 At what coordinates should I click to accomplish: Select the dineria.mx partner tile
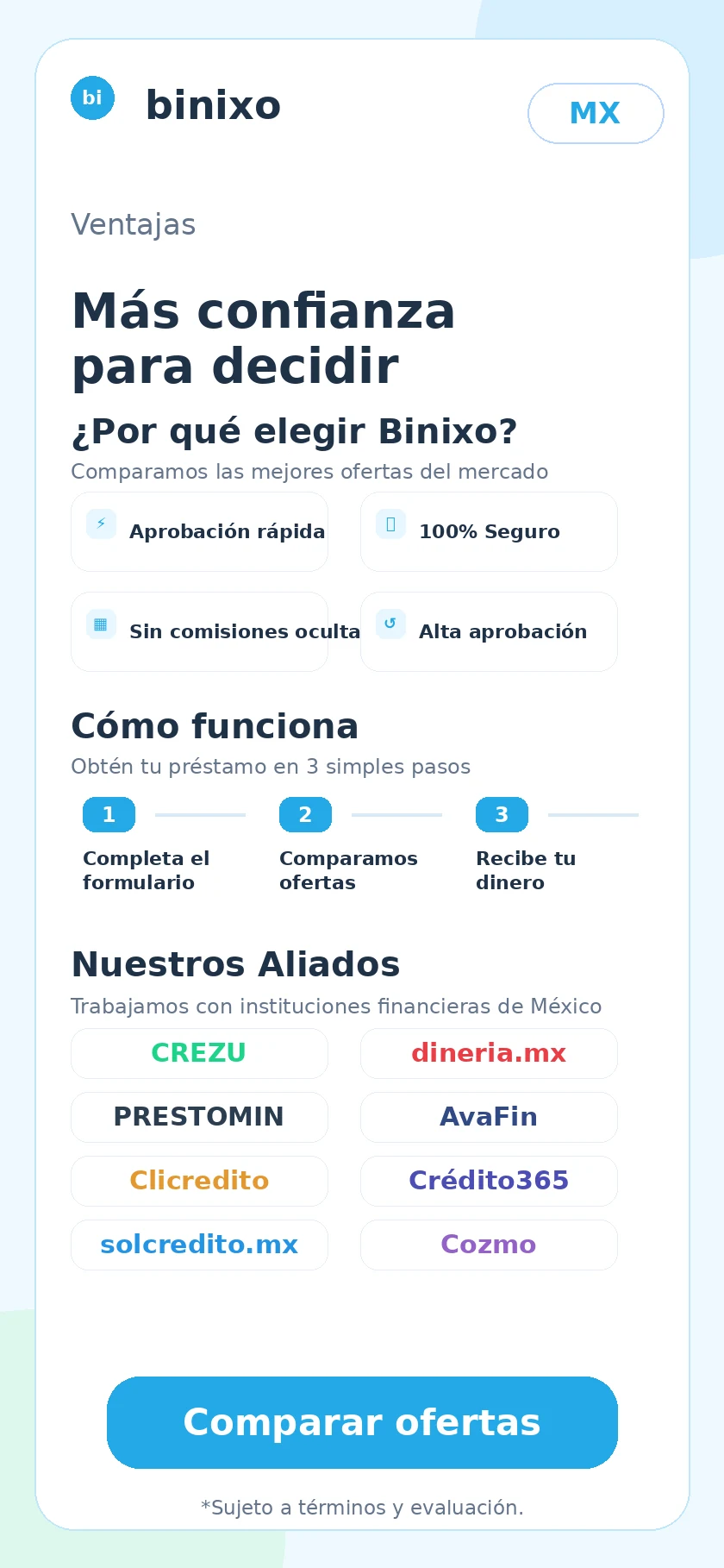point(489,1053)
